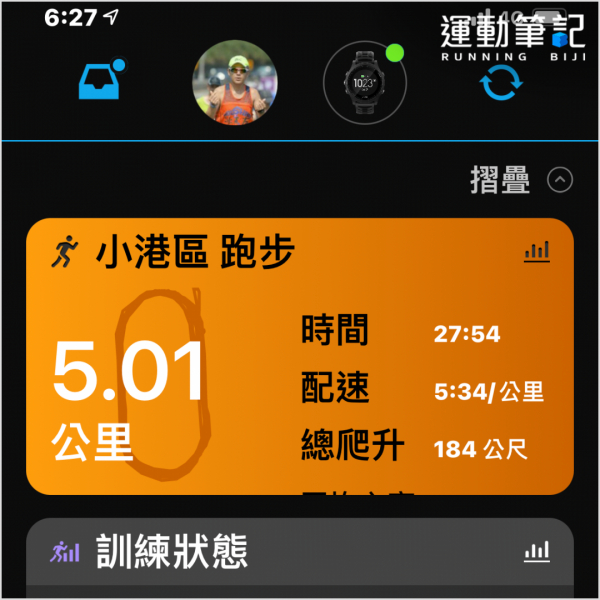Open the connected watch device
Viewport: 600px width, 600px height.
tap(365, 83)
